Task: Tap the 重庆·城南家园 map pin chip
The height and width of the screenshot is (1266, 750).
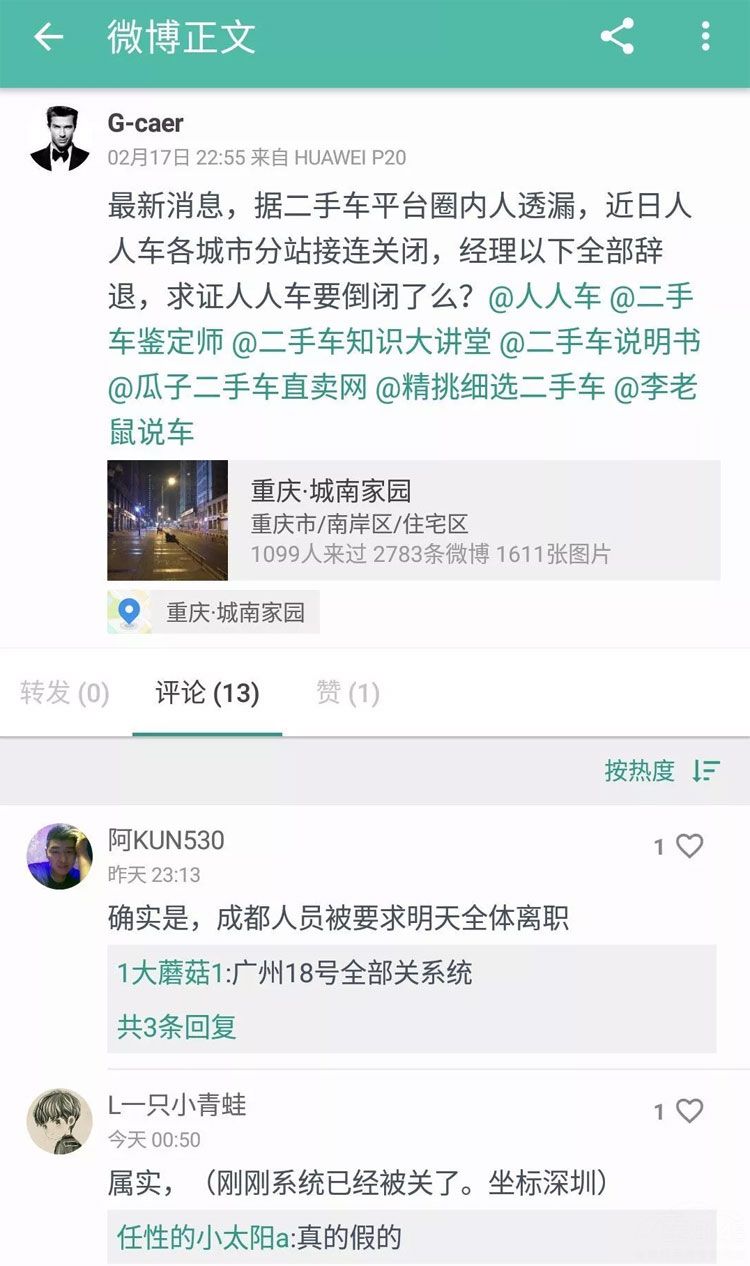Action: (x=214, y=612)
